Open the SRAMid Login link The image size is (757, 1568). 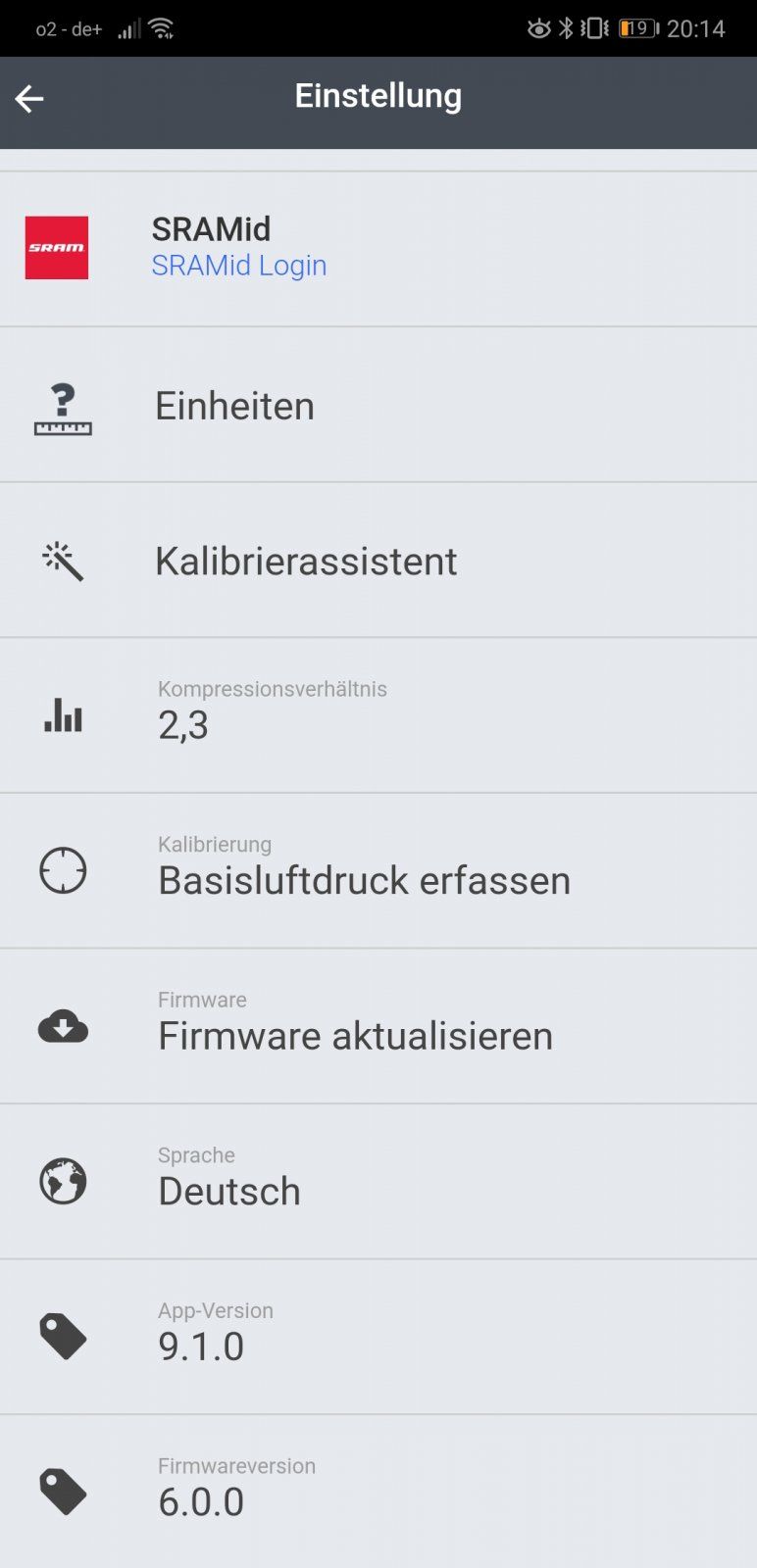coord(239,266)
